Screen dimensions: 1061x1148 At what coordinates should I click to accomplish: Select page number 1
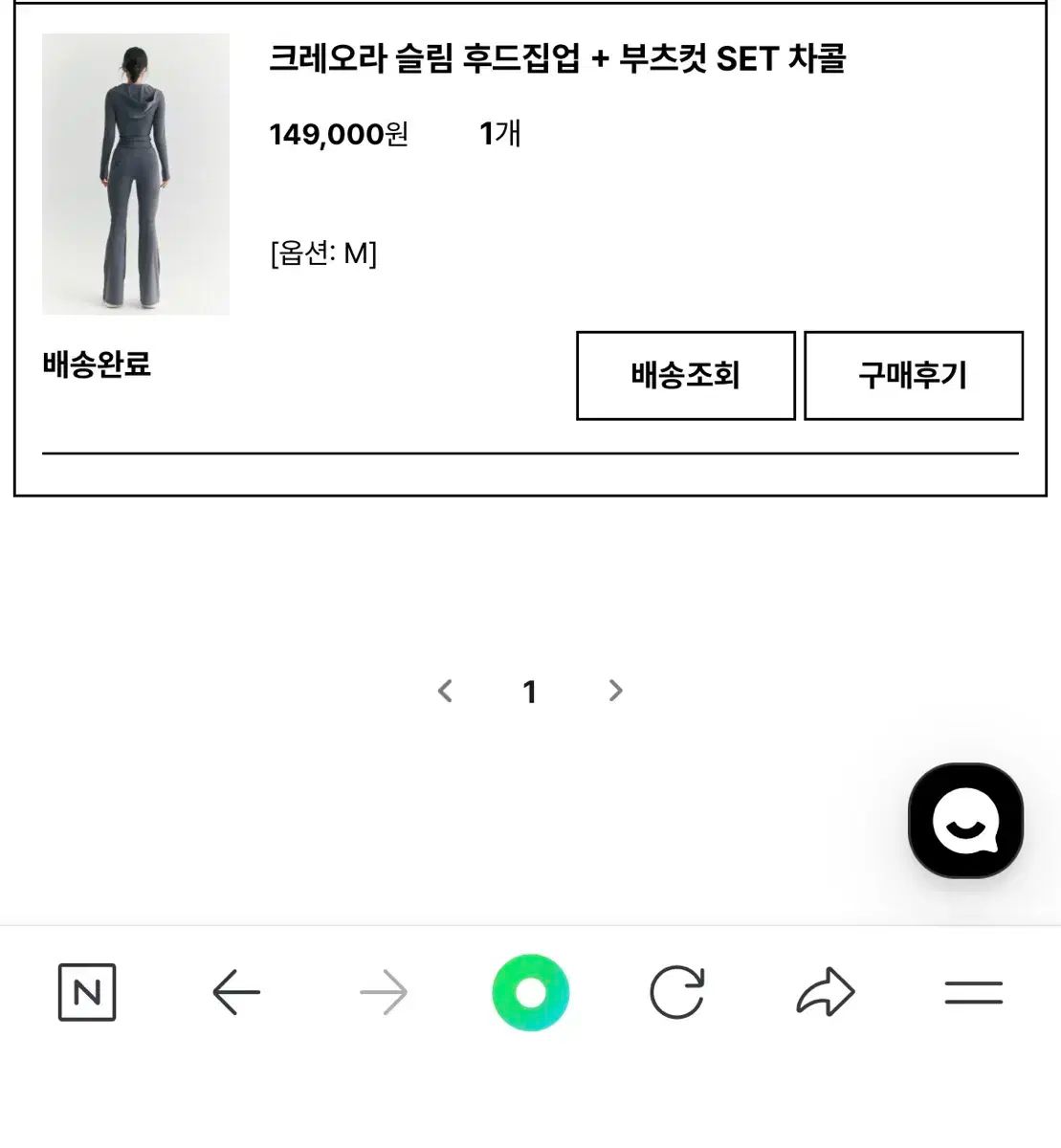530,692
